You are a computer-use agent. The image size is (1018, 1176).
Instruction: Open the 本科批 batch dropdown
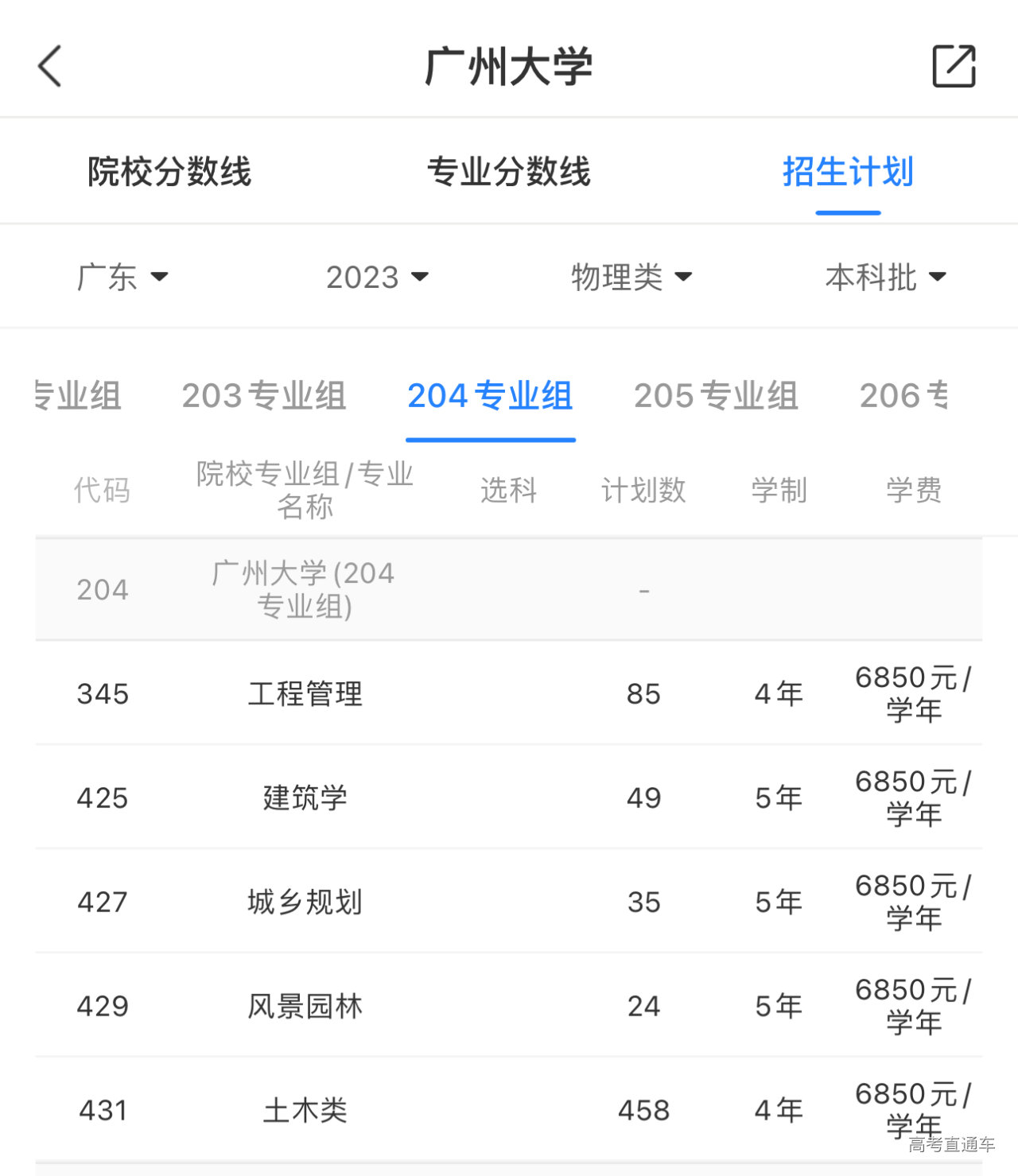coord(884,278)
